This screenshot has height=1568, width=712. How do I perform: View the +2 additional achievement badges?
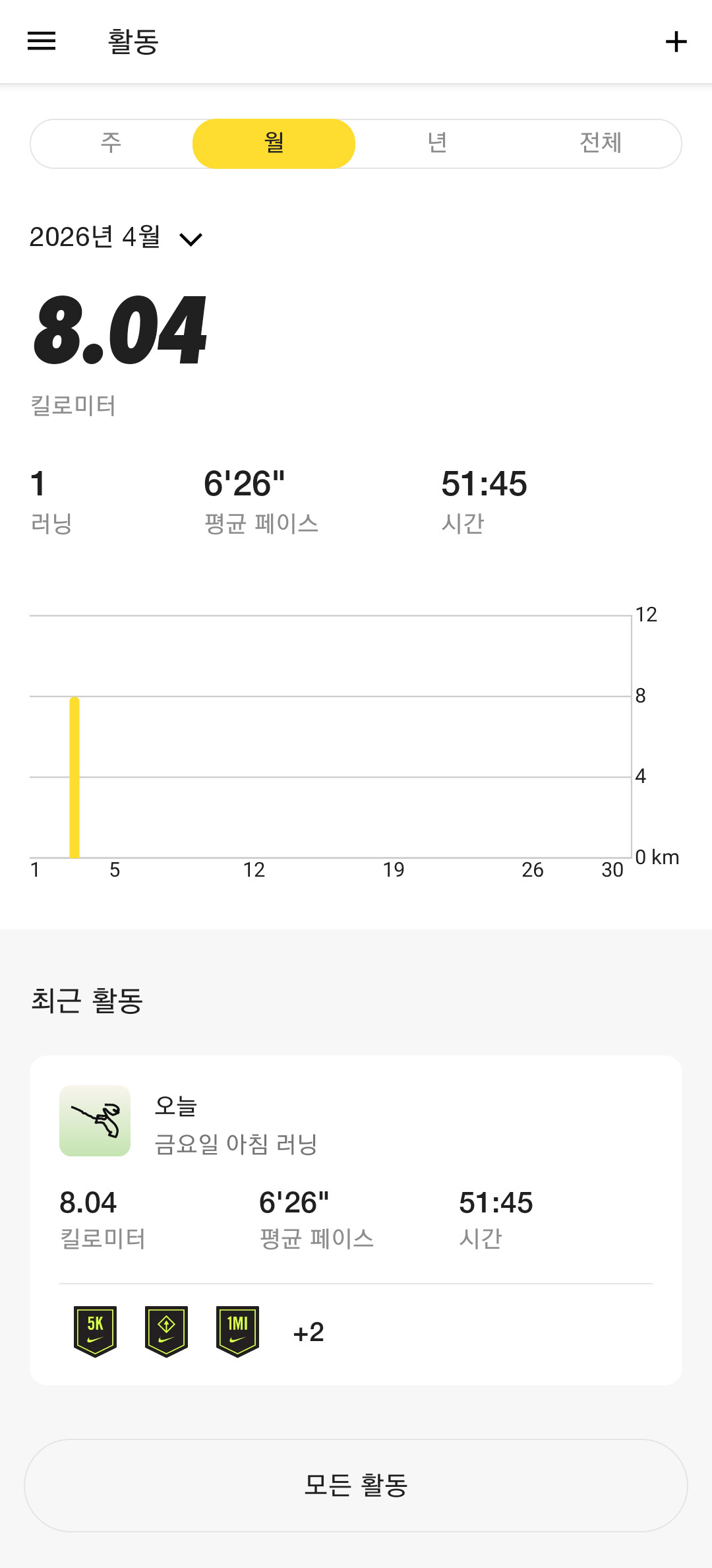(x=309, y=1333)
